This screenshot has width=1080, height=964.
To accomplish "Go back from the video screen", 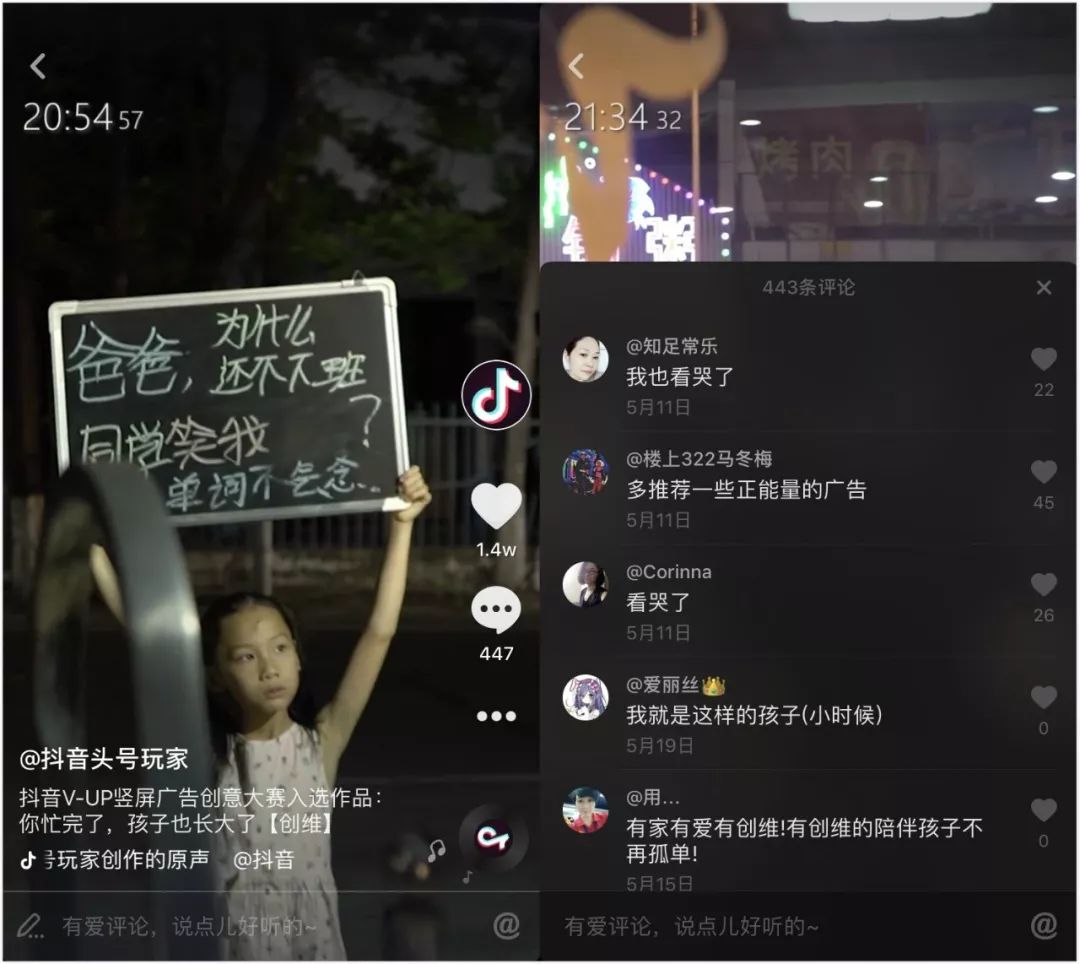I will pyautogui.click(x=38, y=67).
